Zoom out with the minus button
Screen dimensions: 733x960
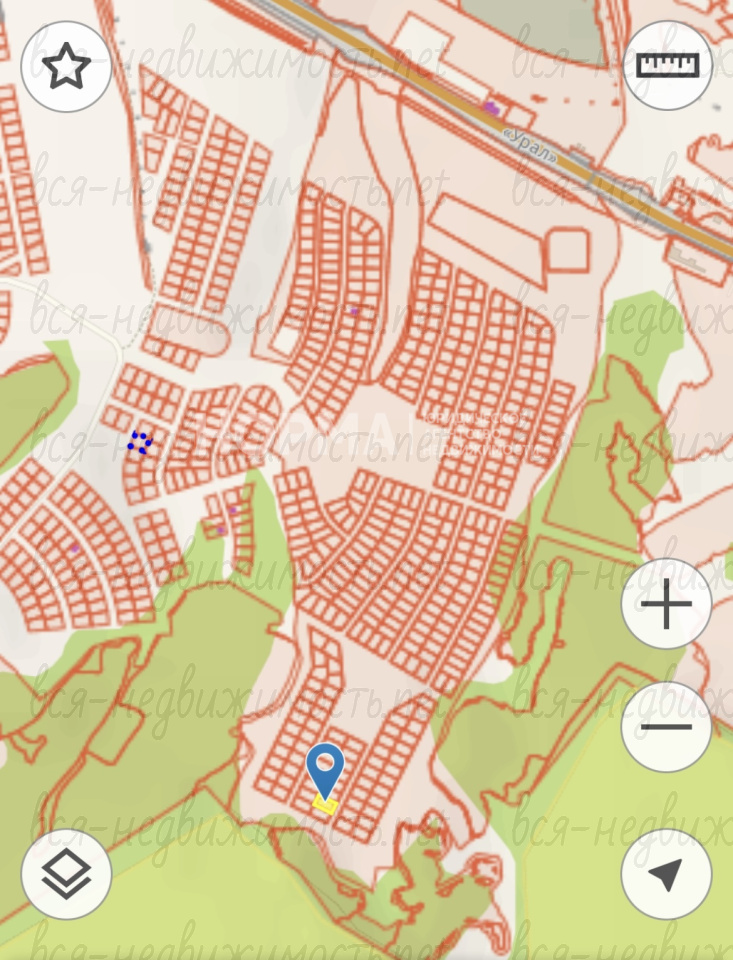666,726
